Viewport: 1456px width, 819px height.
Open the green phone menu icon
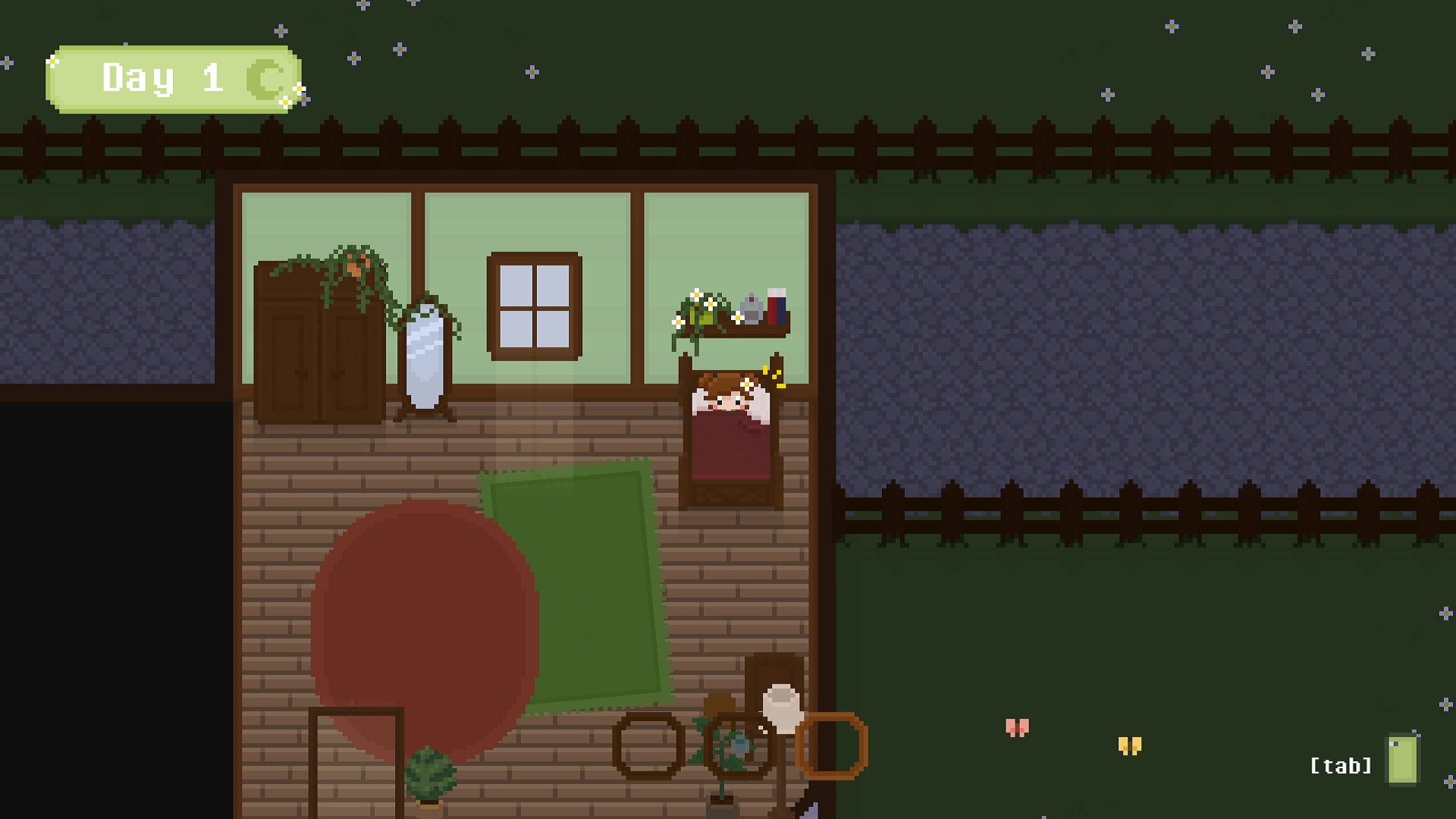1401,761
